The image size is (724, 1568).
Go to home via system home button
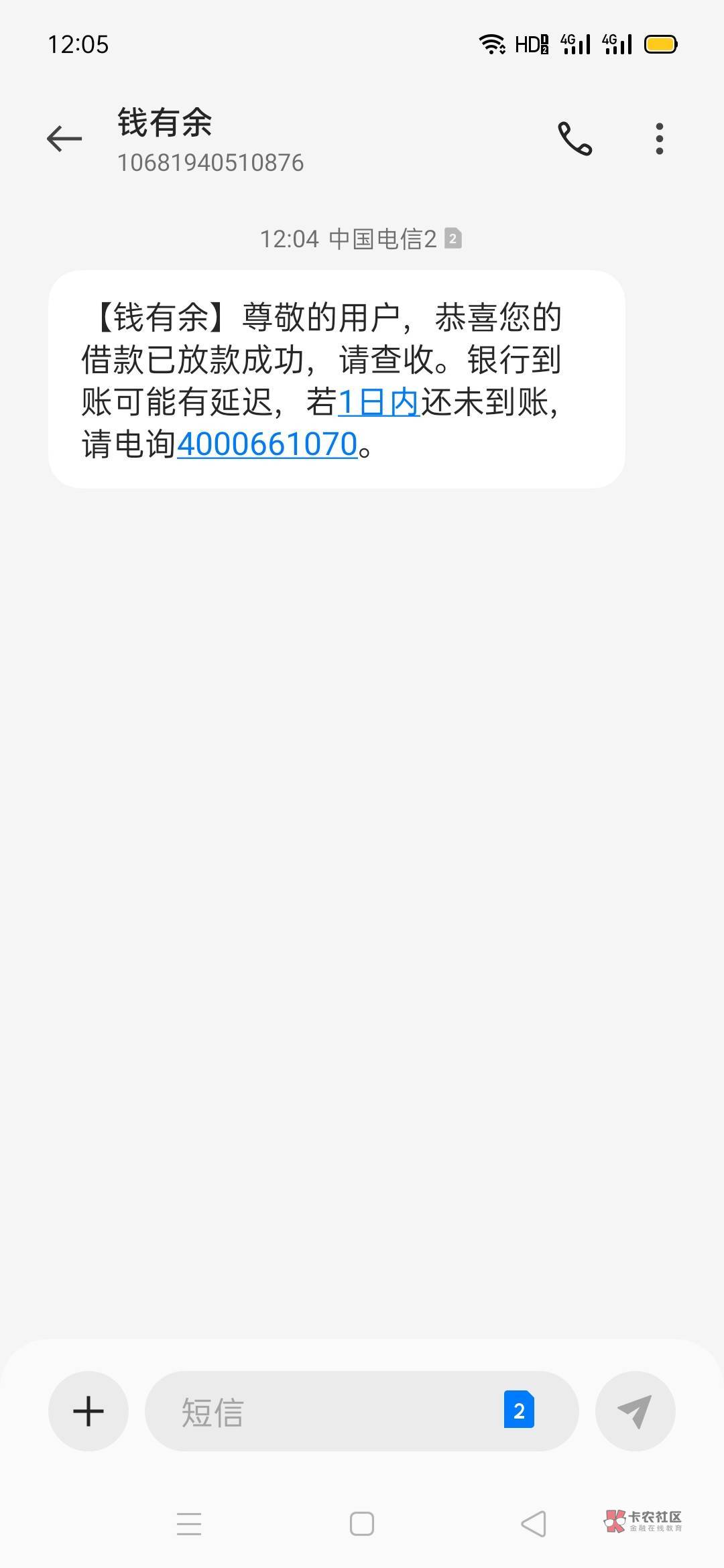[362, 1523]
